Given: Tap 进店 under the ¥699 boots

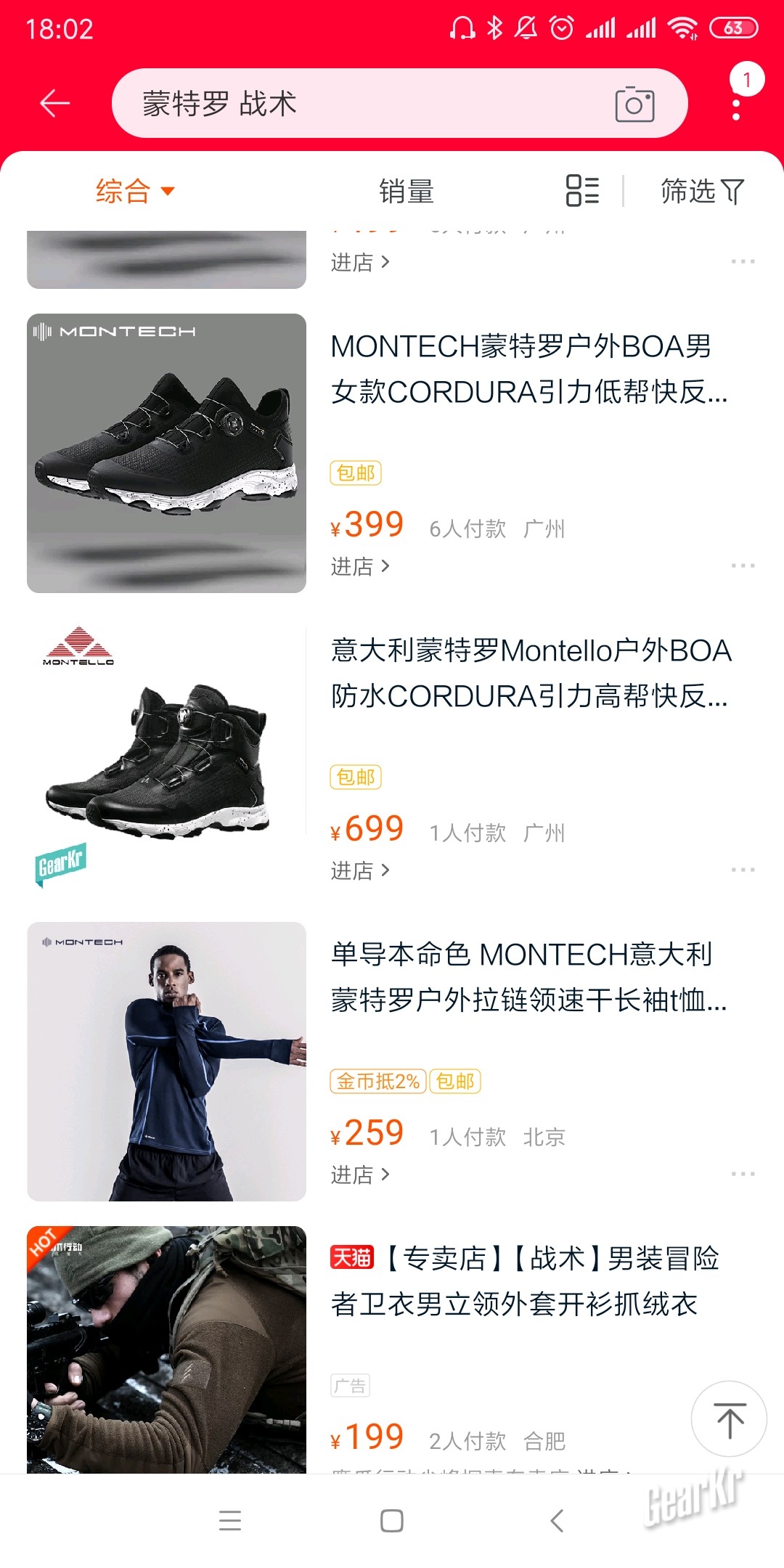Looking at the screenshot, I should [360, 870].
